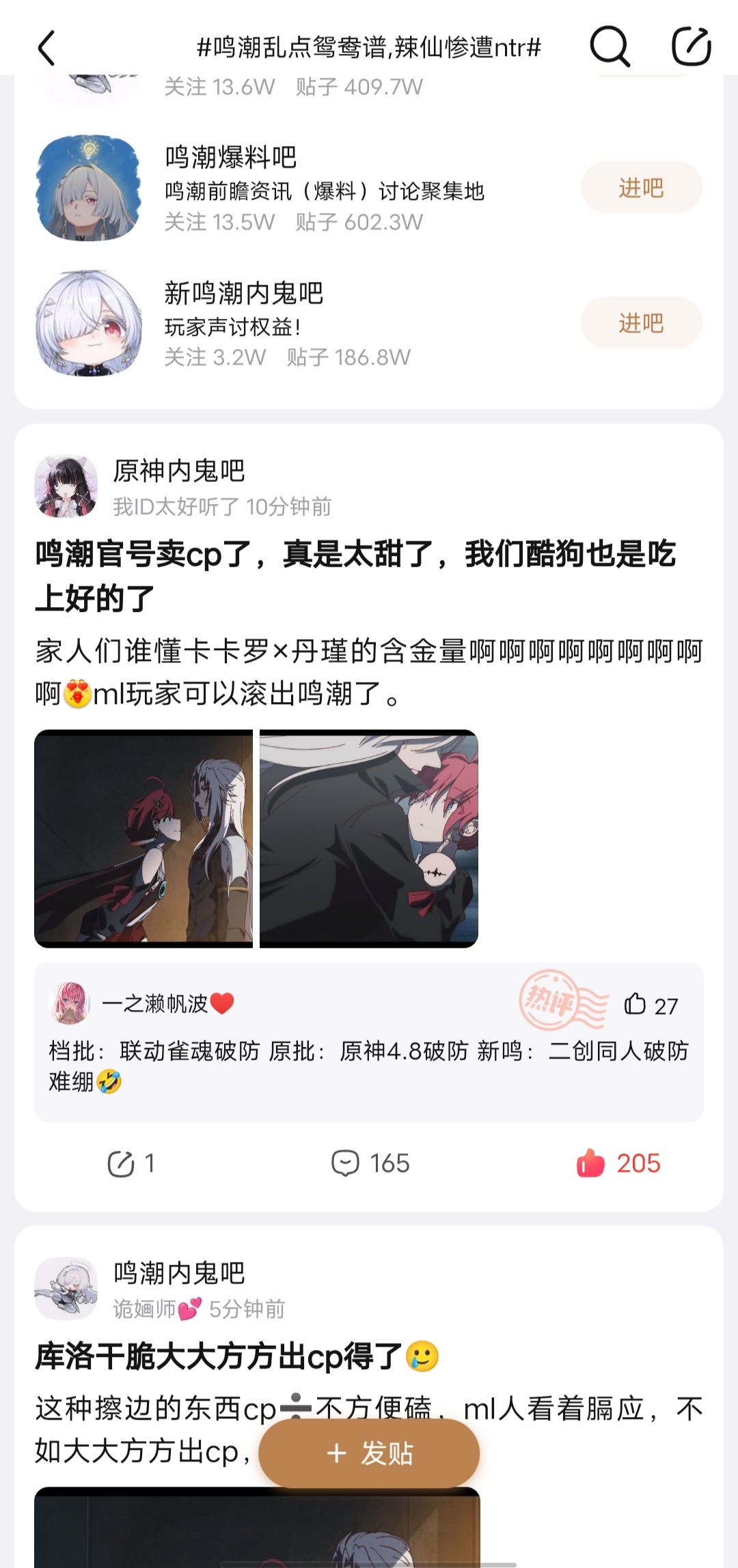This screenshot has width=738, height=1568.
Task: Open the post titled 鸣潮官号卖cp了
Action: point(355,576)
